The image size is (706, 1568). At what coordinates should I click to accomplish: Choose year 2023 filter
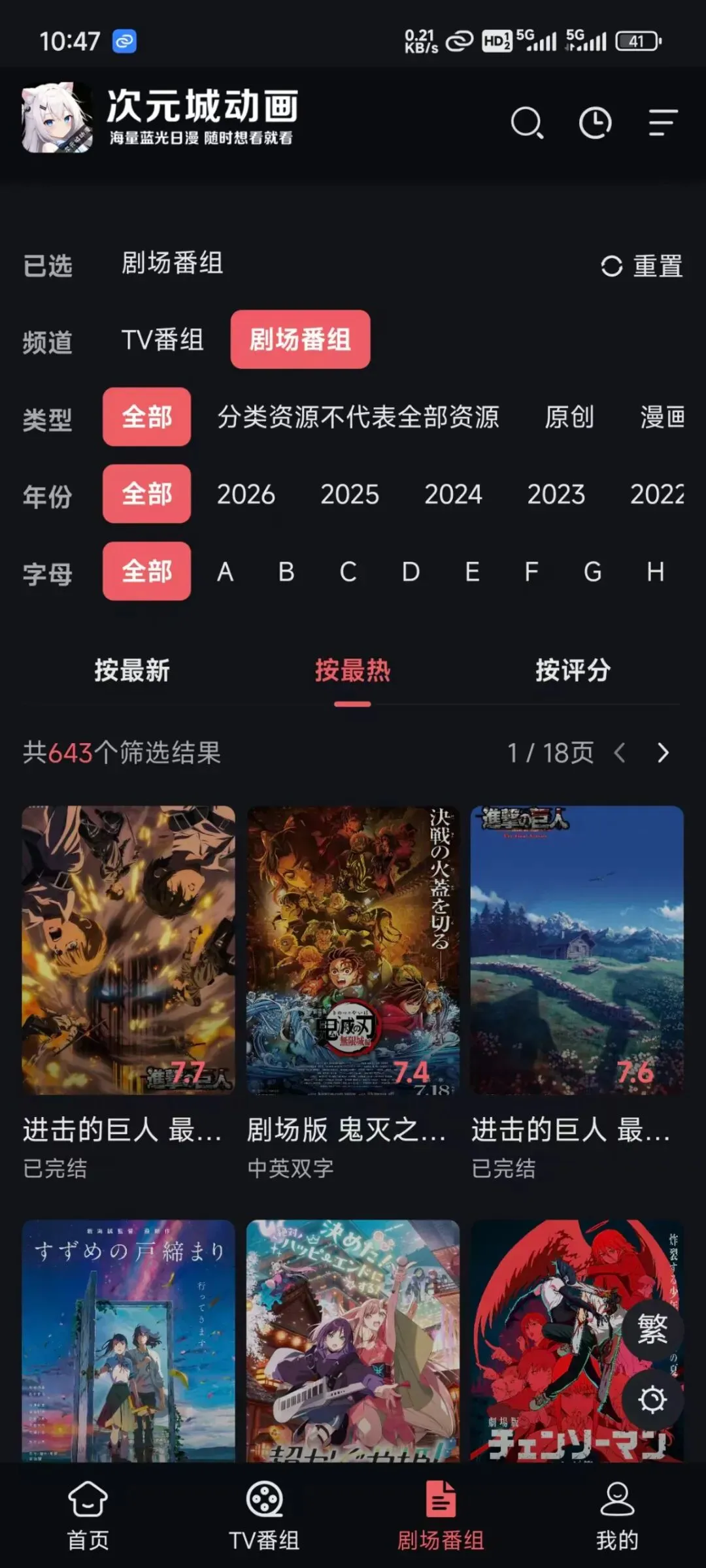556,494
